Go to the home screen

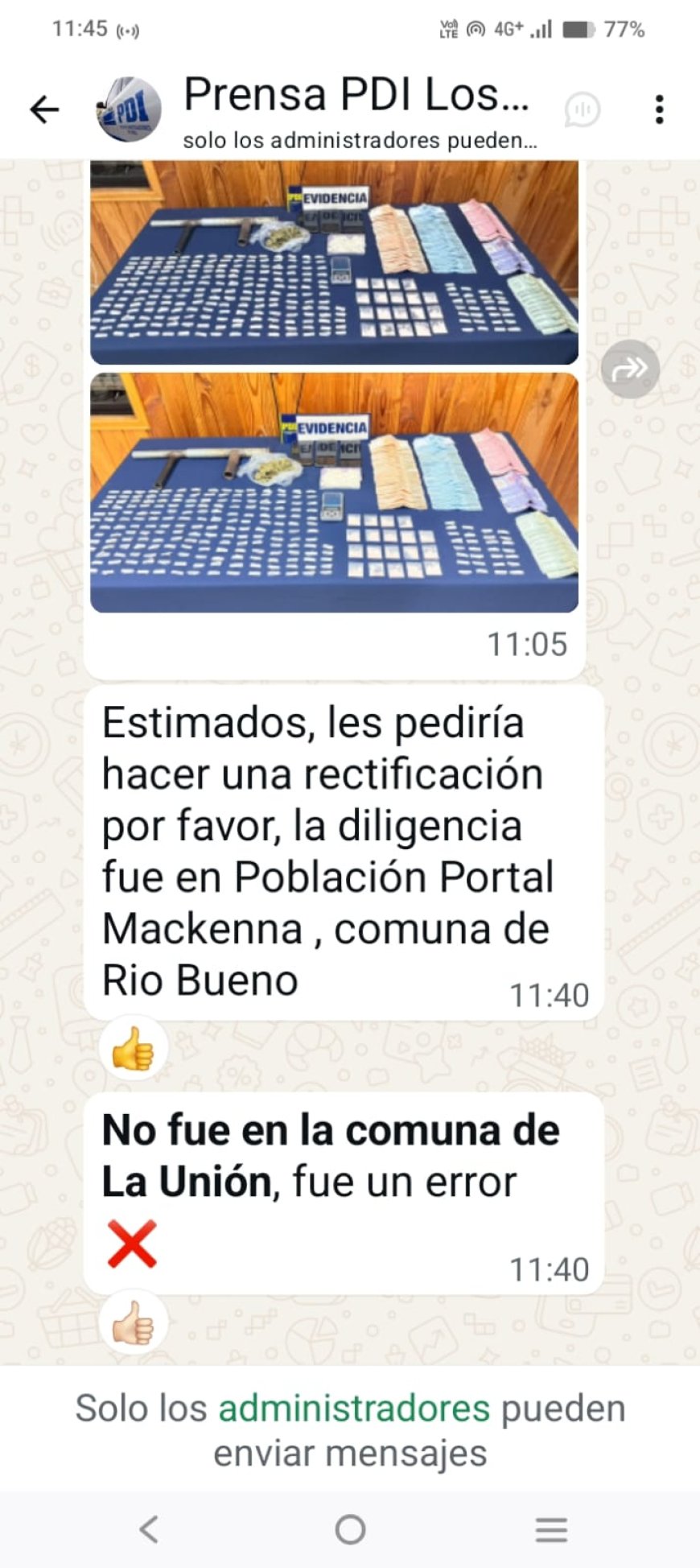(350, 1529)
